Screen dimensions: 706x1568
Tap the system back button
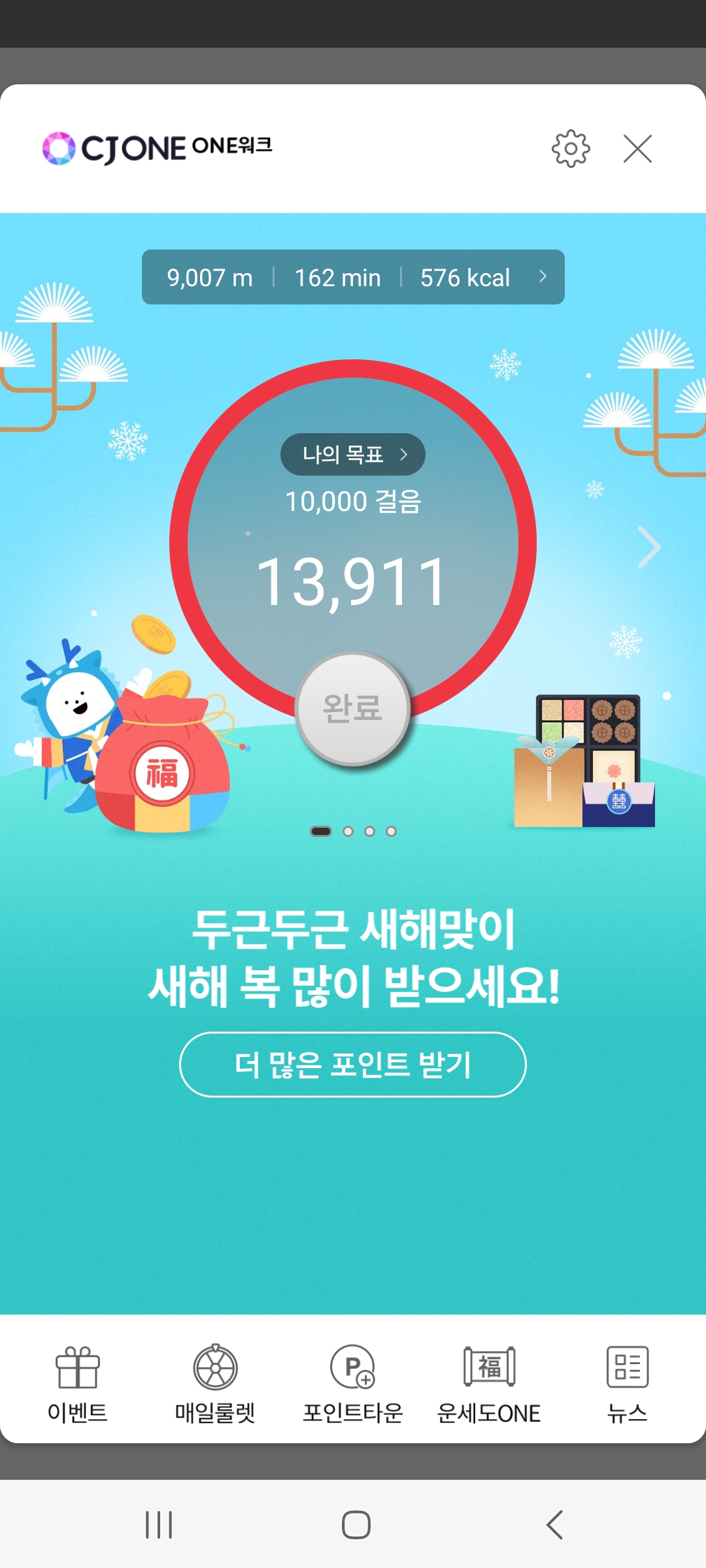click(554, 1525)
